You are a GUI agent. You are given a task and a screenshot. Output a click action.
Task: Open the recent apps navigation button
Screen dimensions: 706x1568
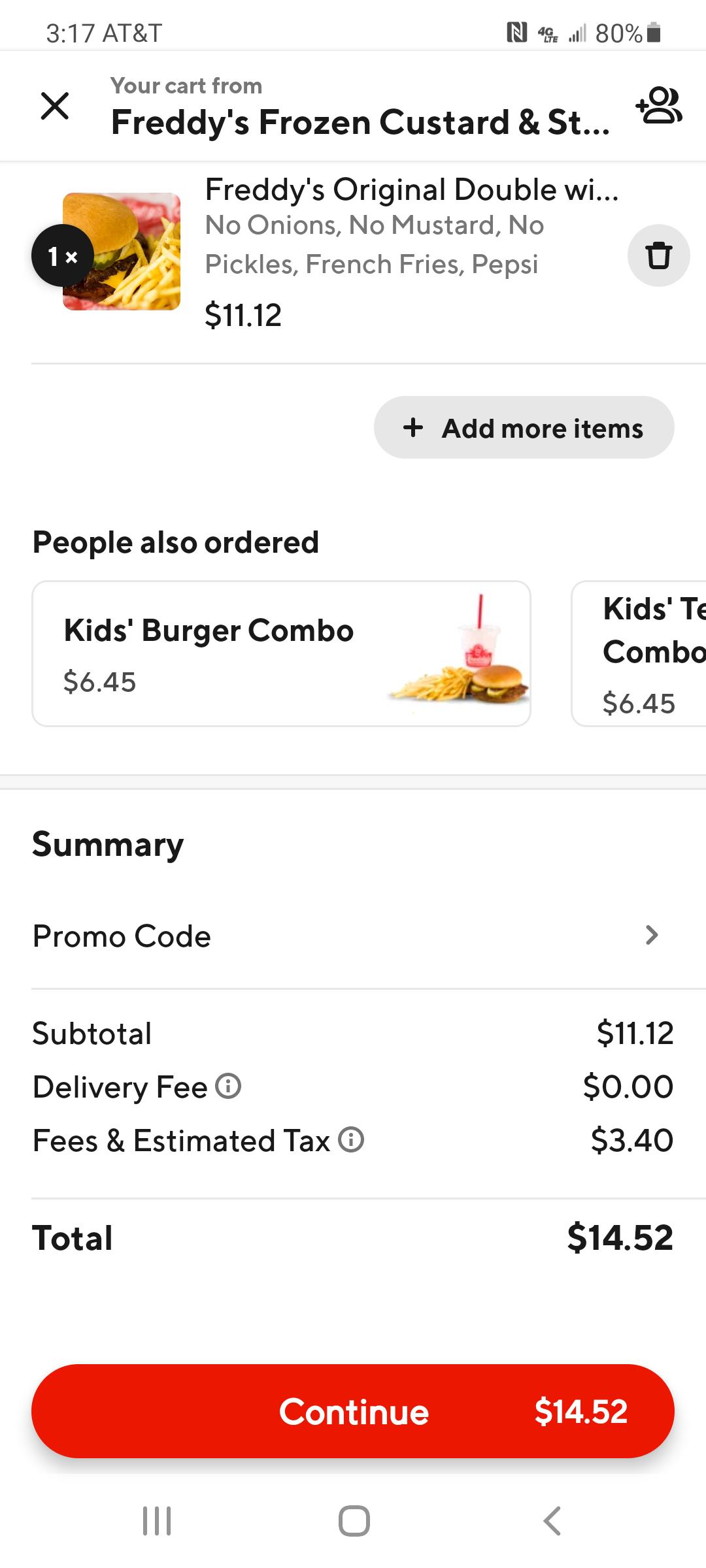point(156,1520)
